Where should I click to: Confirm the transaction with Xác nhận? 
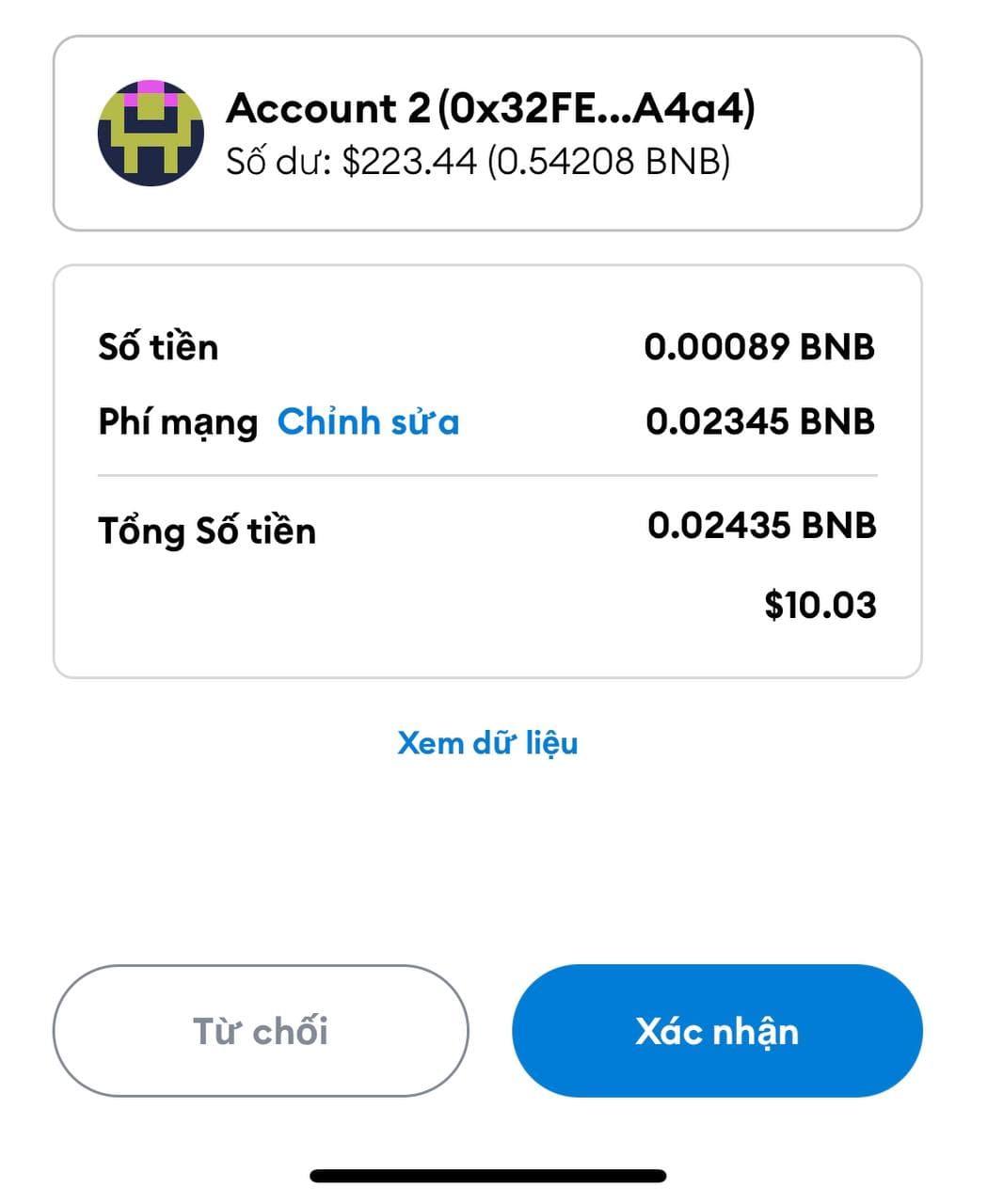[x=717, y=1031]
